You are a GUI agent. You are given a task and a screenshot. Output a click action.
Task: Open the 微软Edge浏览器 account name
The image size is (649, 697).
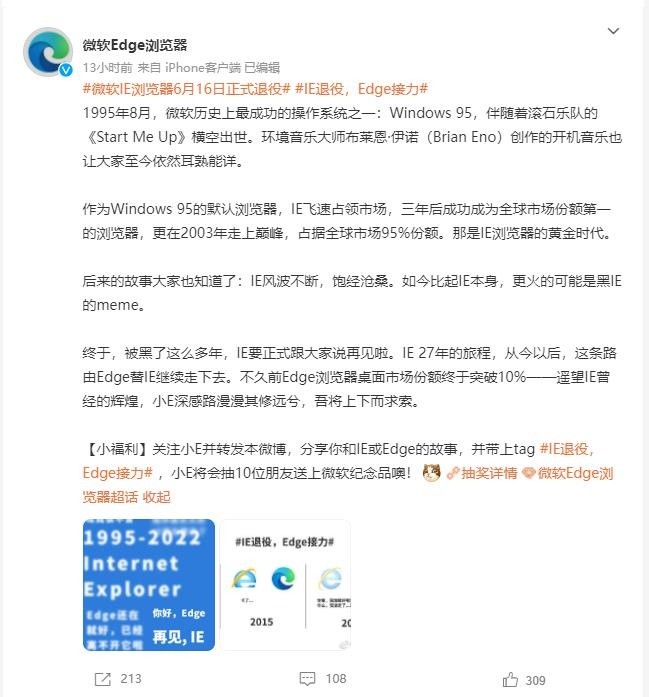(134, 45)
